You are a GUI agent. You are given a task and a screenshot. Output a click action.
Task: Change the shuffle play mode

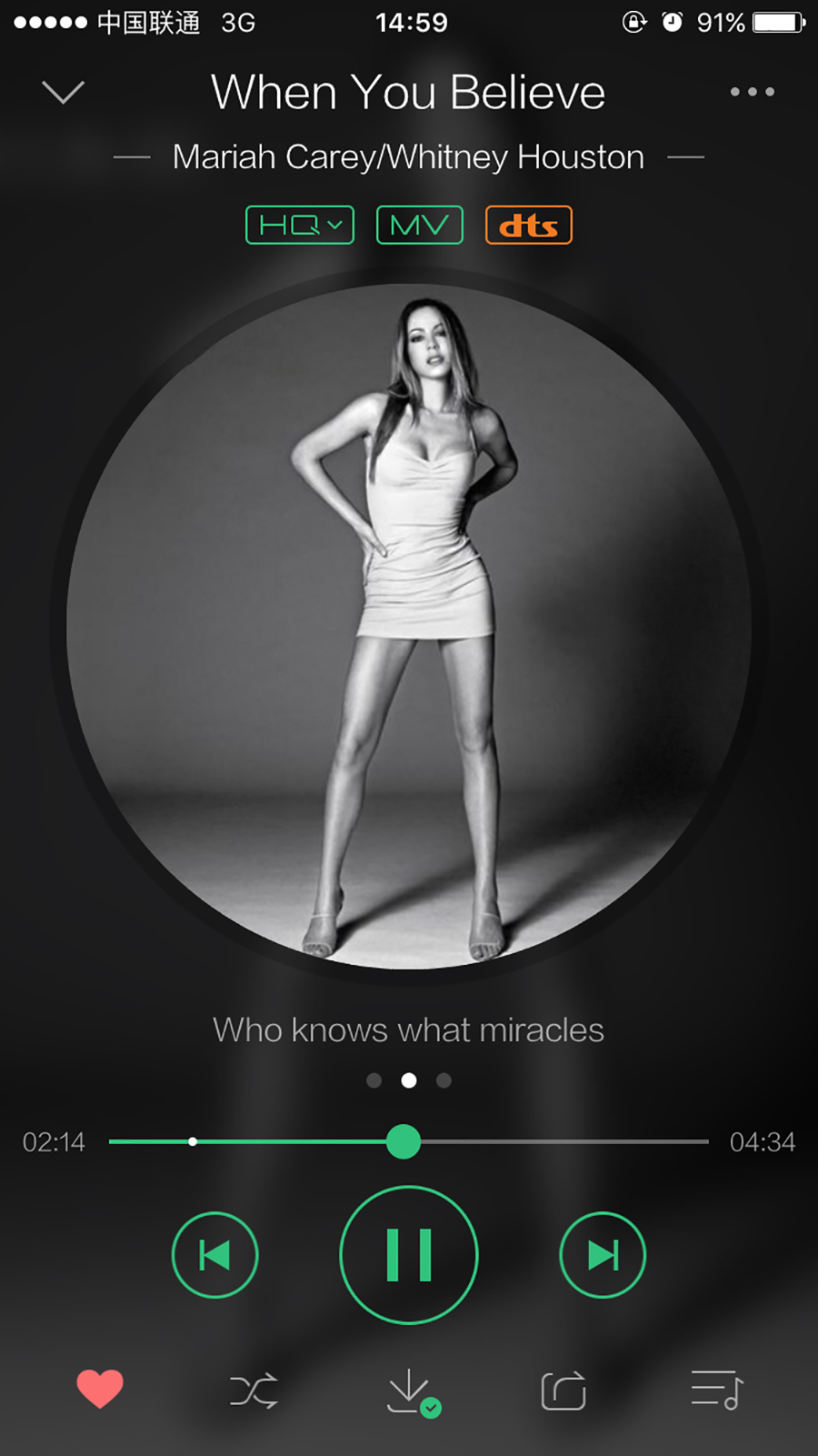click(x=254, y=1391)
